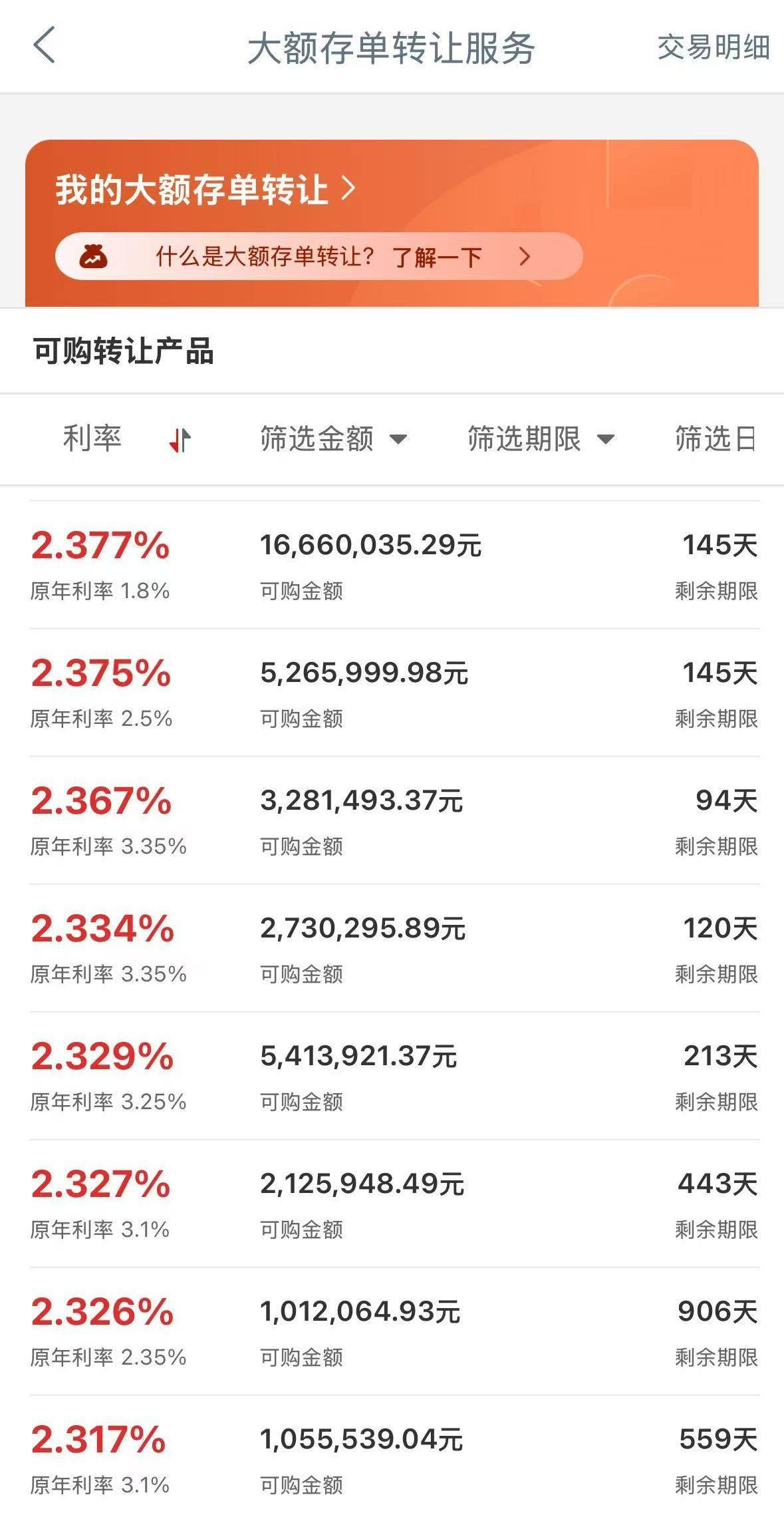Open 我的大额存单转让 banner
Viewport: 784px width, 1523px height.
(205, 190)
